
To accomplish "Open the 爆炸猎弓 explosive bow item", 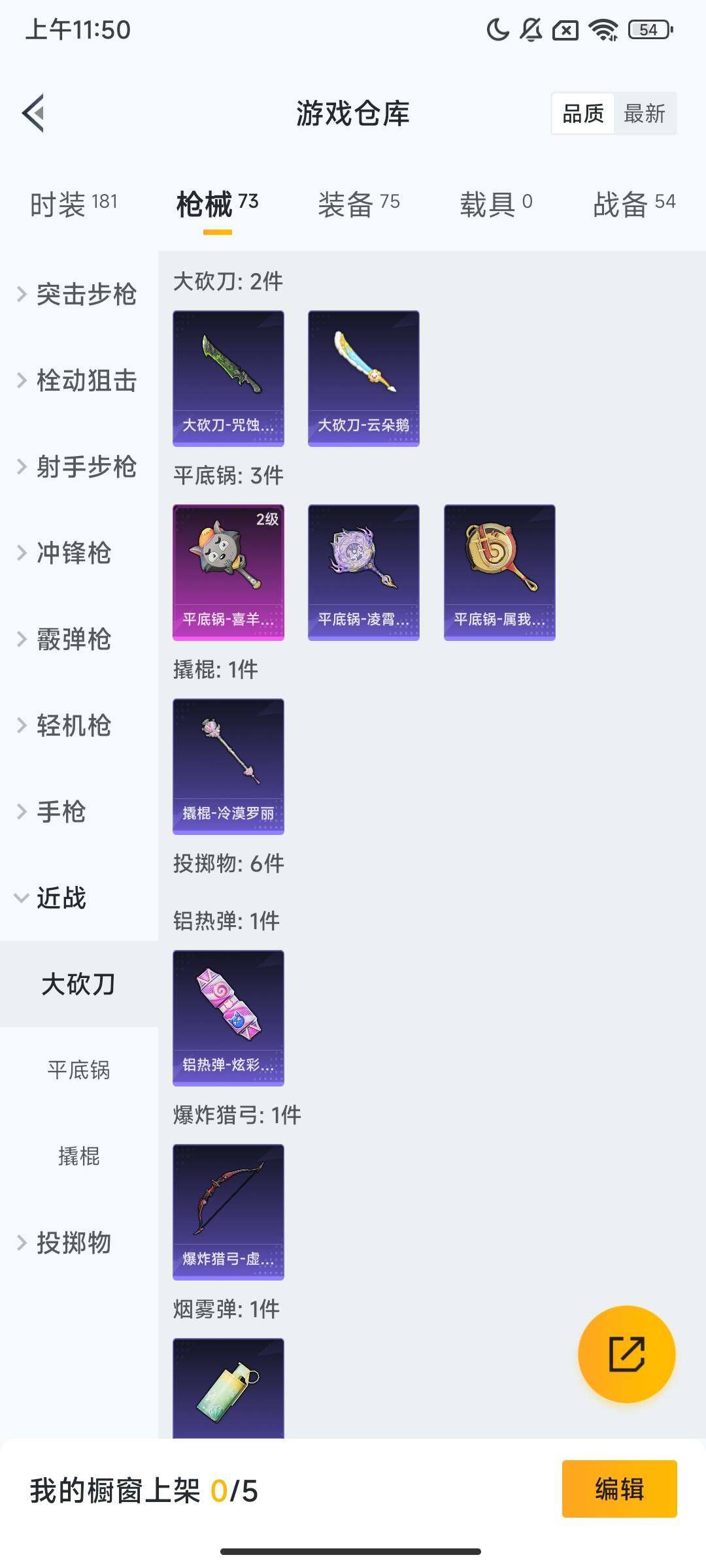I will pyautogui.click(x=228, y=1213).
